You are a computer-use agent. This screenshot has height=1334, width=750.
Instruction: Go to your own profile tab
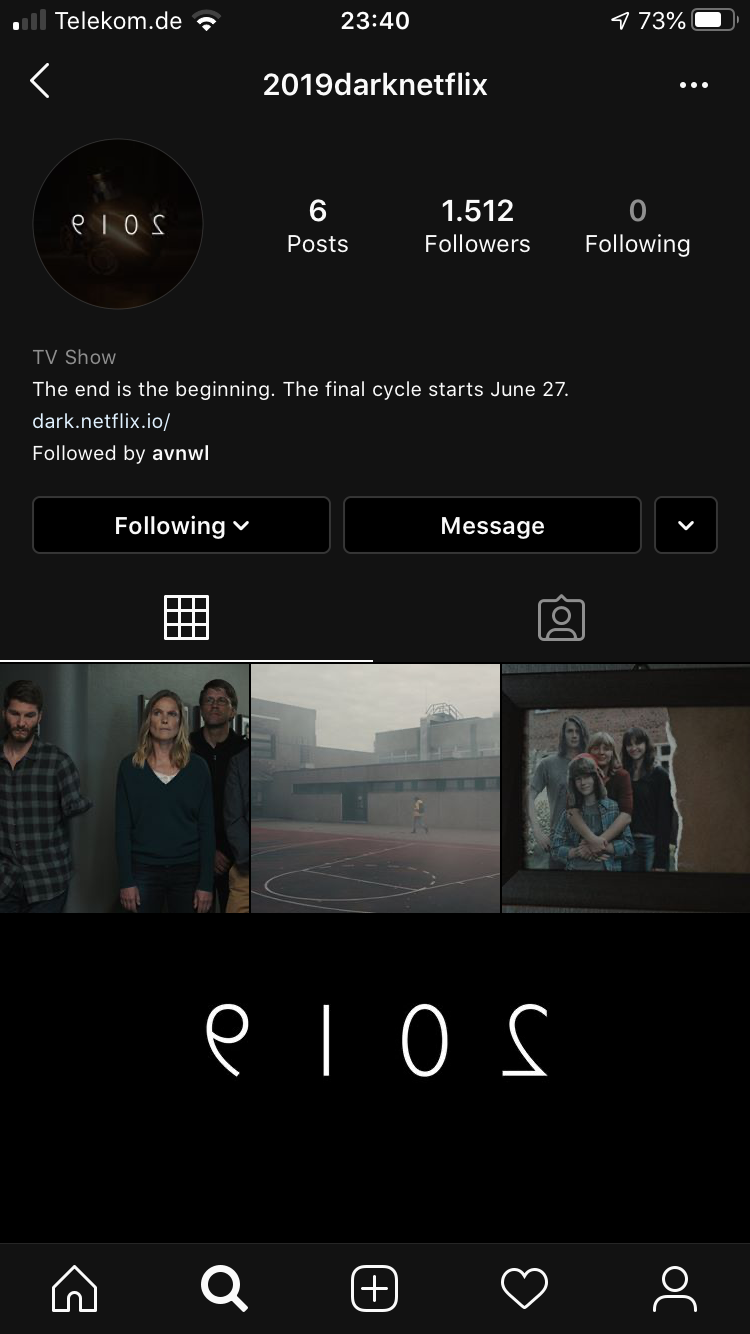pos(675,1289)
